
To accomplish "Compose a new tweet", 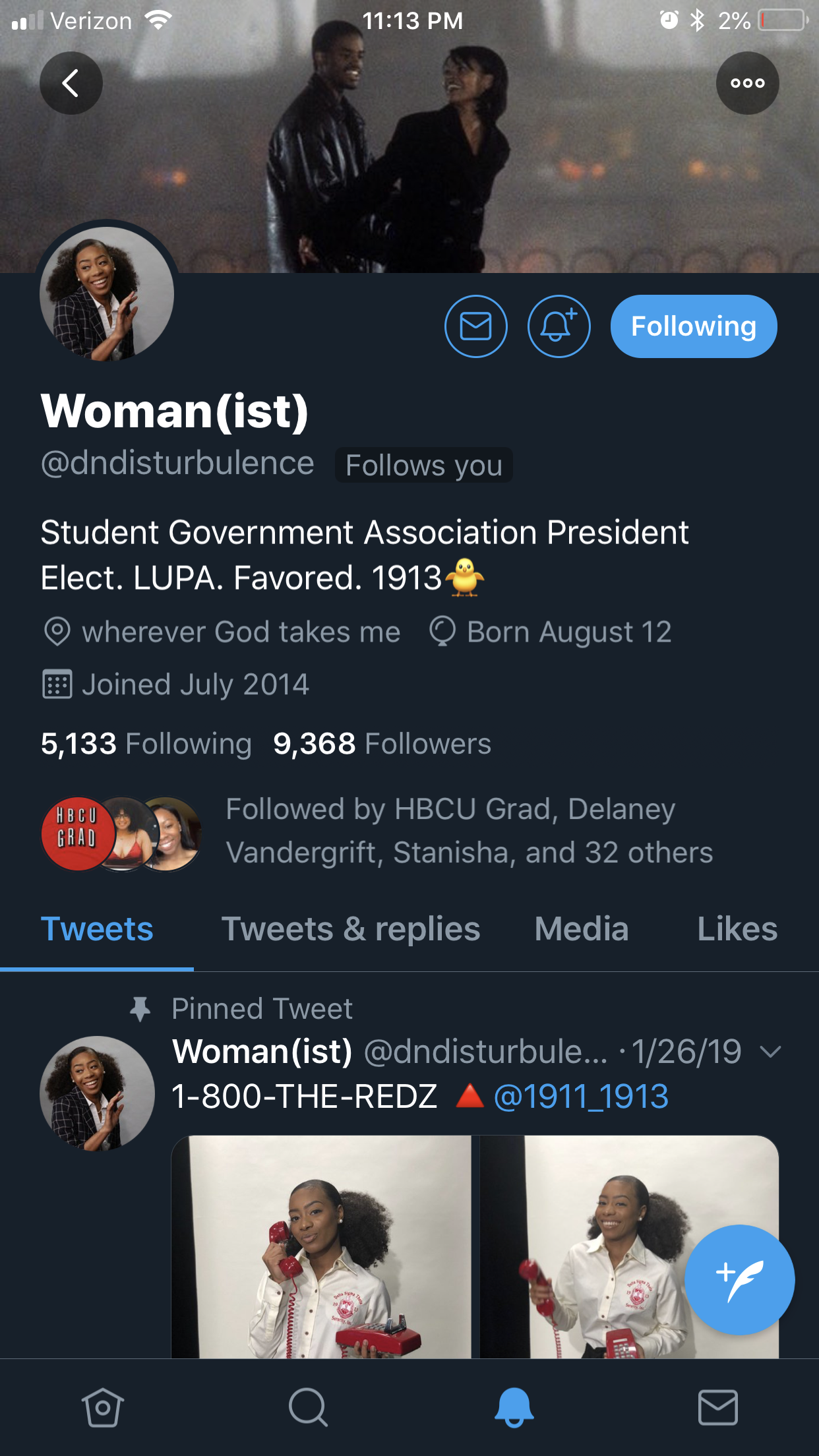I will 739,1279.
